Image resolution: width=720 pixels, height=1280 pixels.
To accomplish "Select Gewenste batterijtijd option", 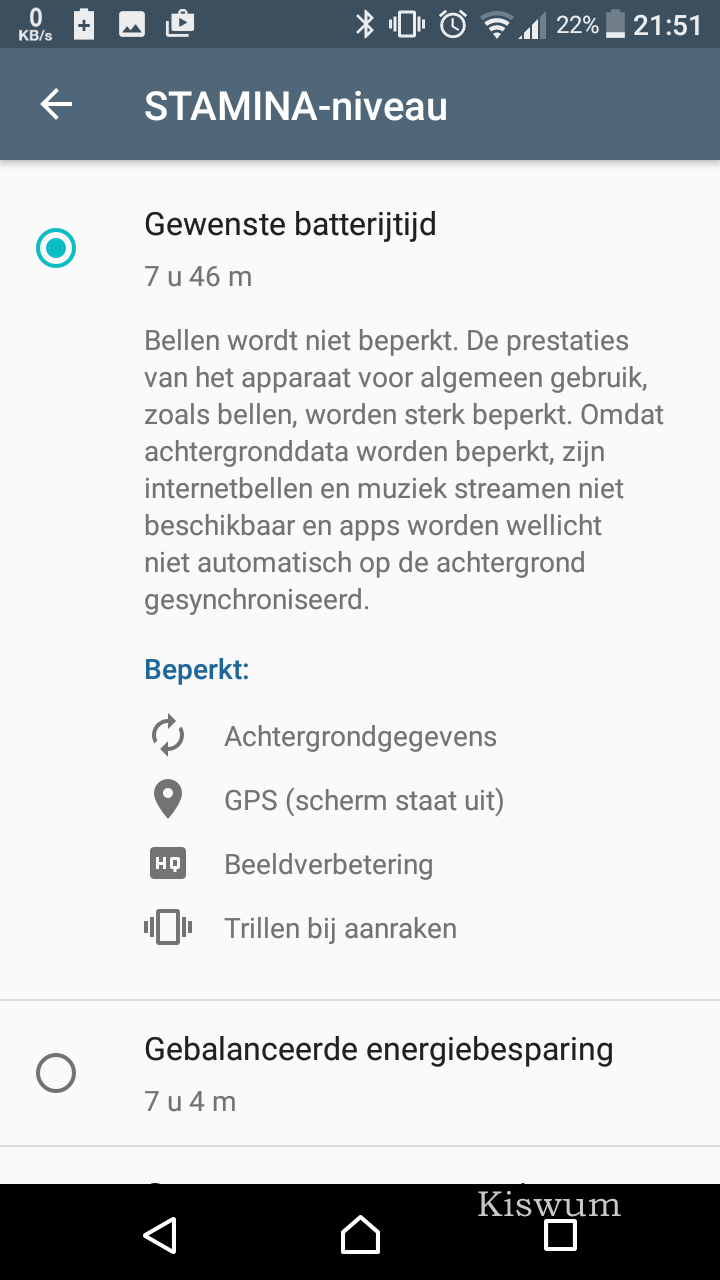I will pos(56,248).
